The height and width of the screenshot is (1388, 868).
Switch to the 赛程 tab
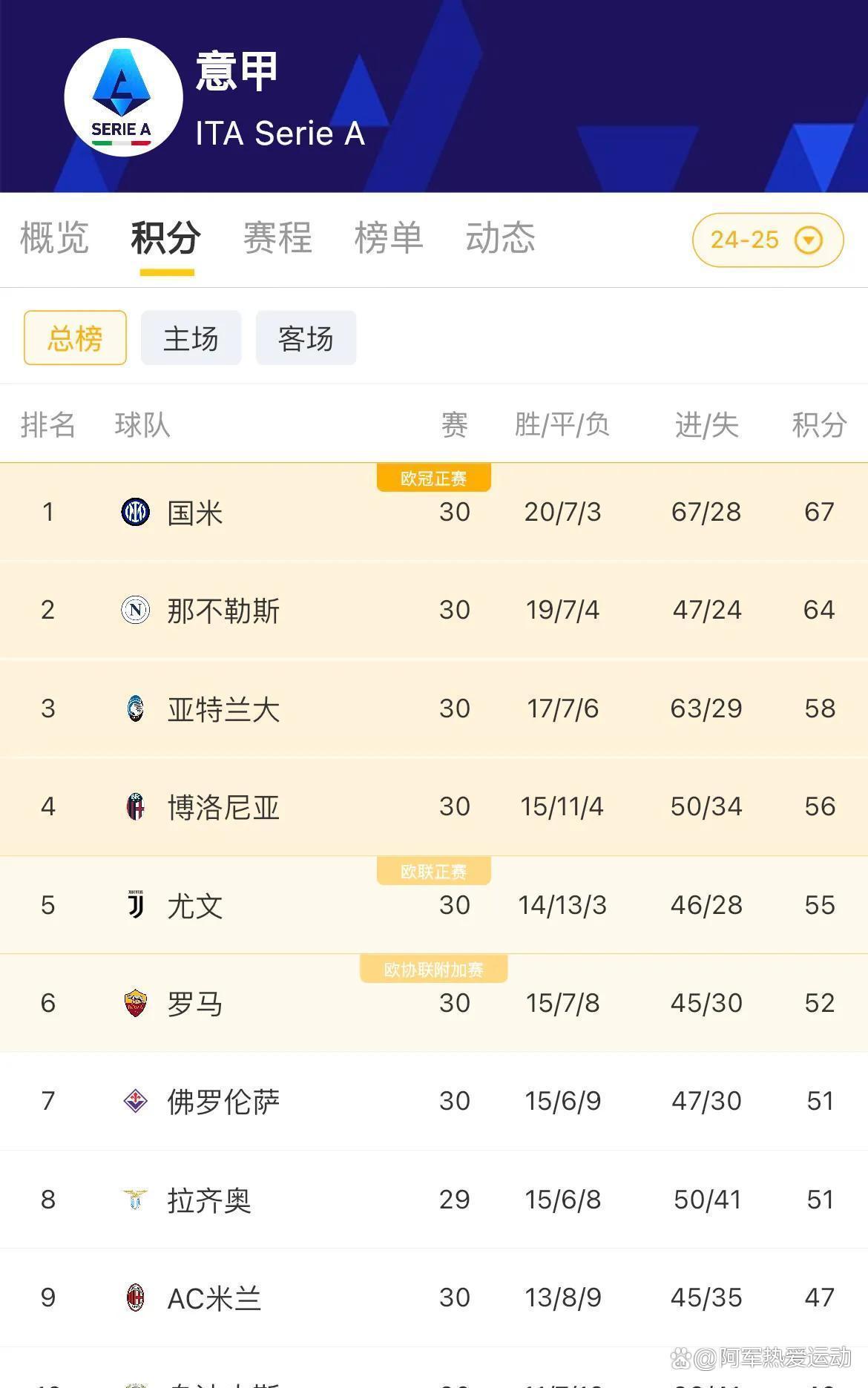point(276,238)
